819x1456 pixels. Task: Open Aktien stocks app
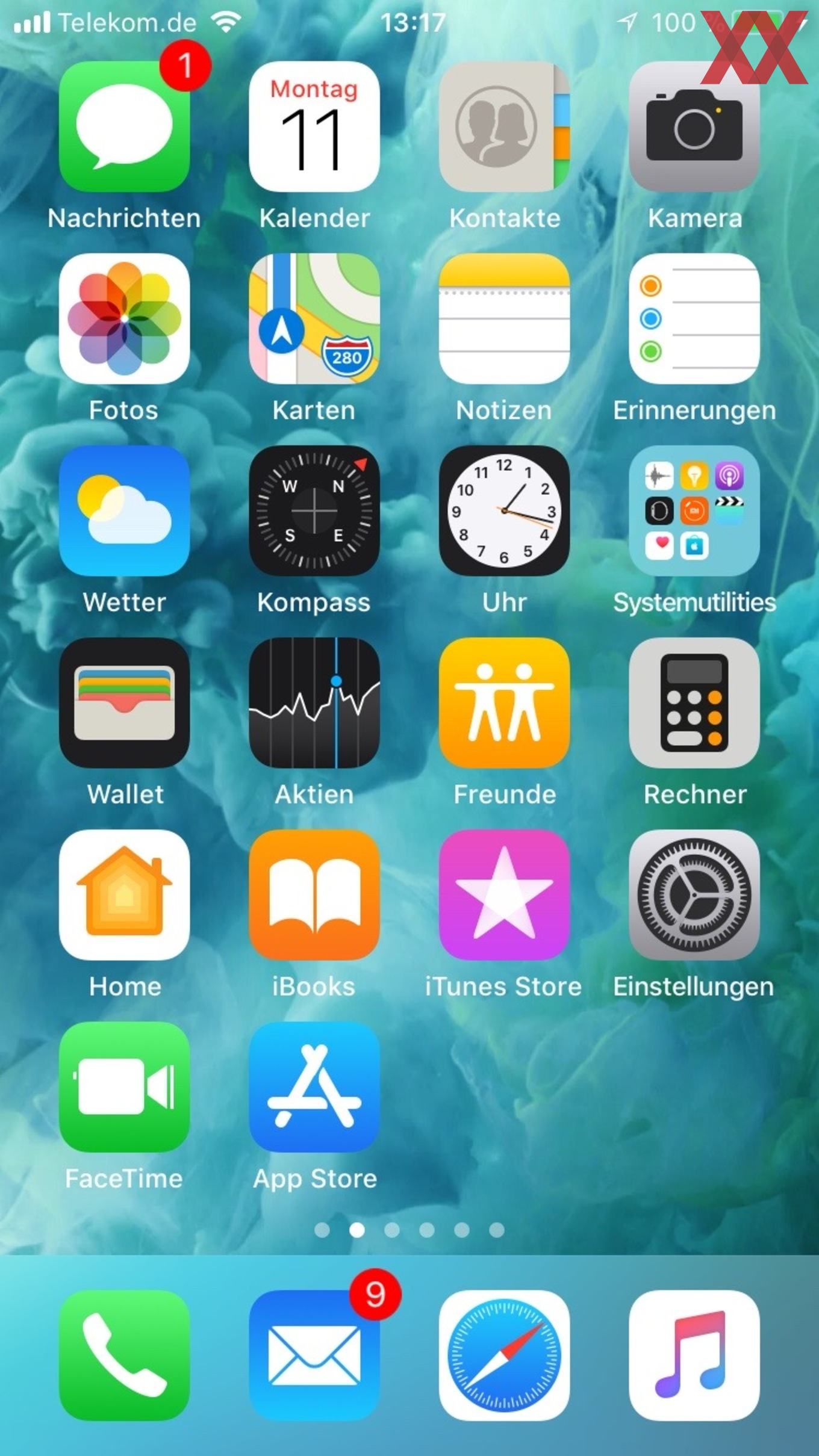[x=314, y=702]
